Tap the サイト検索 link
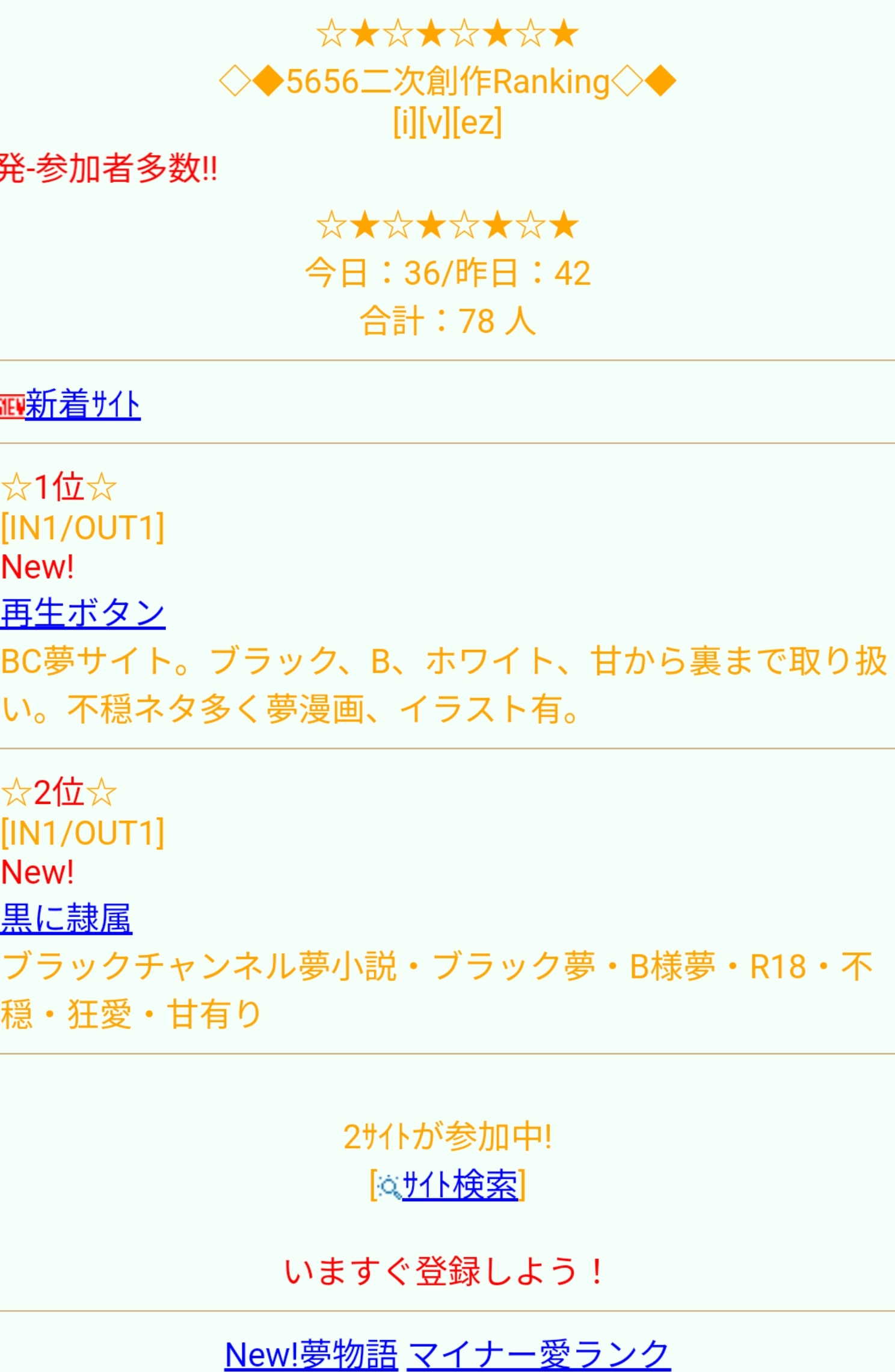 [460, 1186]
